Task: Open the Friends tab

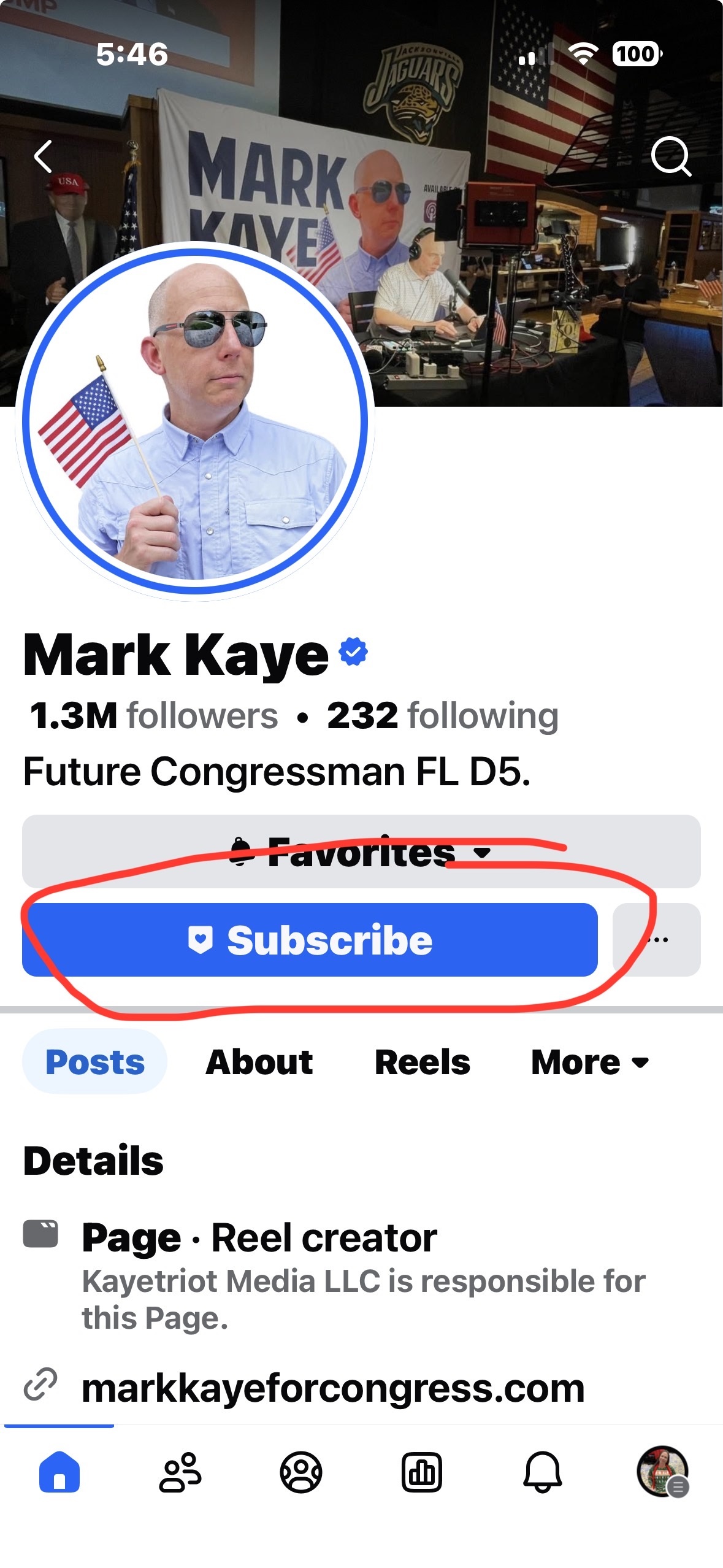Action: (180, 1472)
